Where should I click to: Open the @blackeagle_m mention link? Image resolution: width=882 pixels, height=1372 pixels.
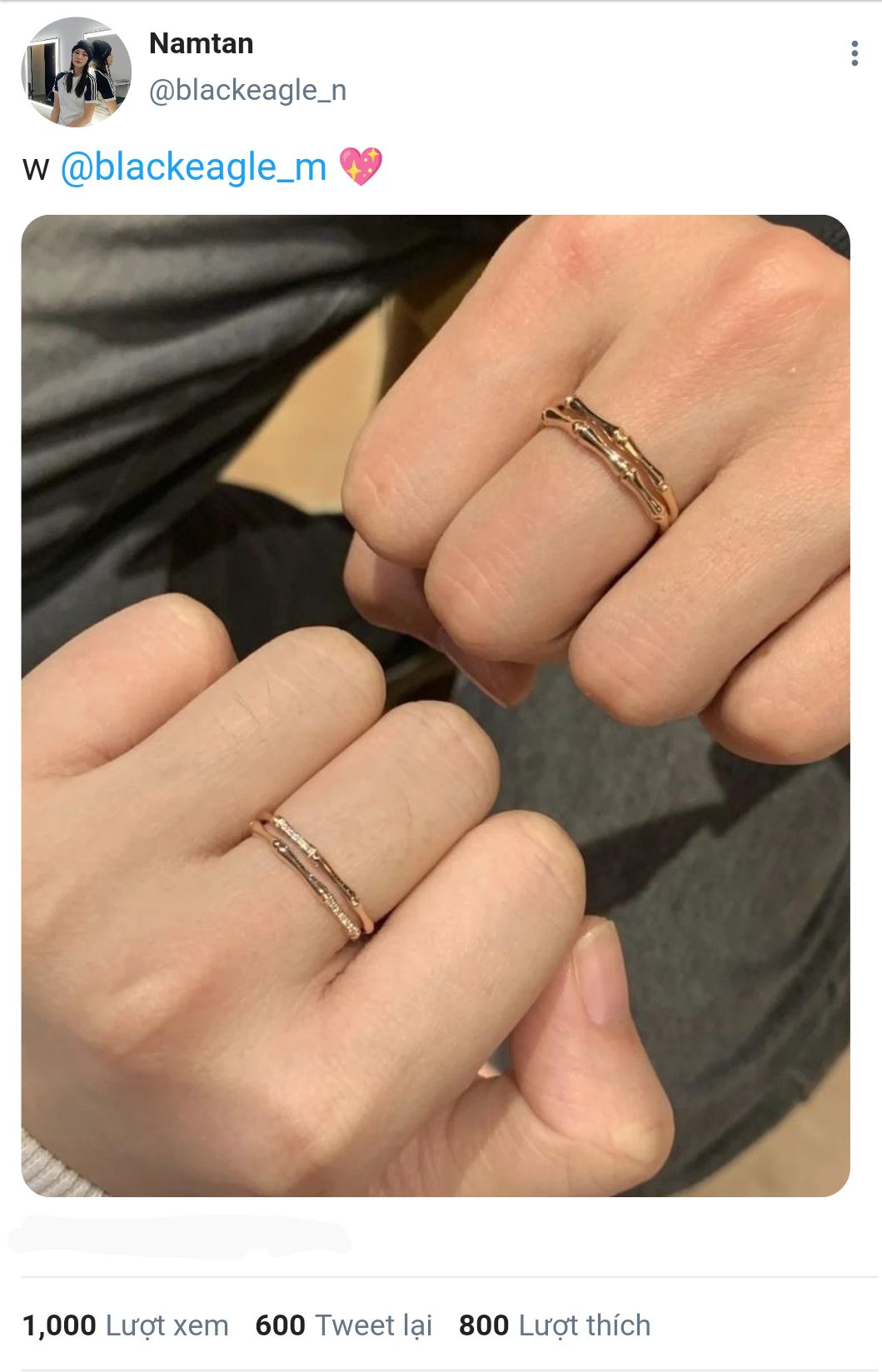pos(193,167)
